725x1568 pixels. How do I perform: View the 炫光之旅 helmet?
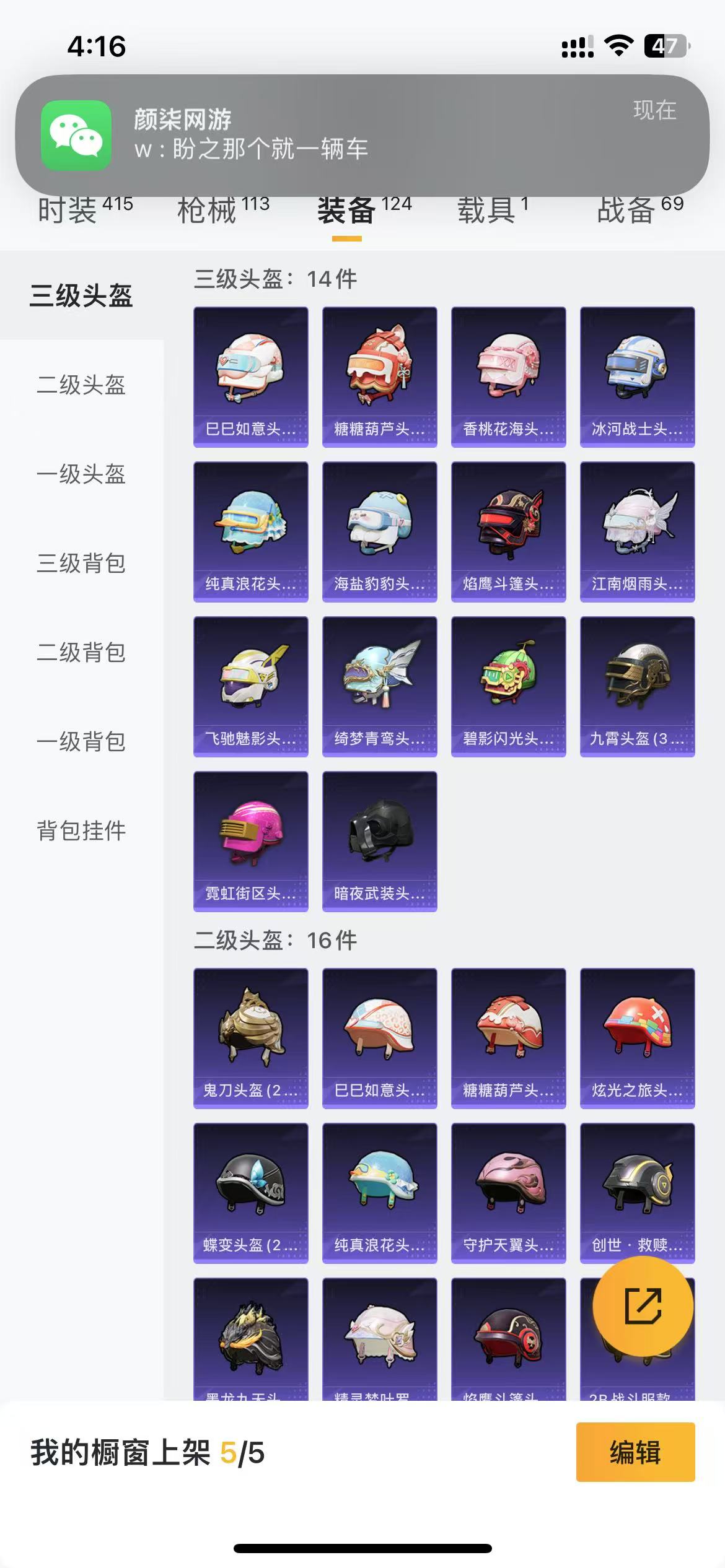coord(637,1038)
